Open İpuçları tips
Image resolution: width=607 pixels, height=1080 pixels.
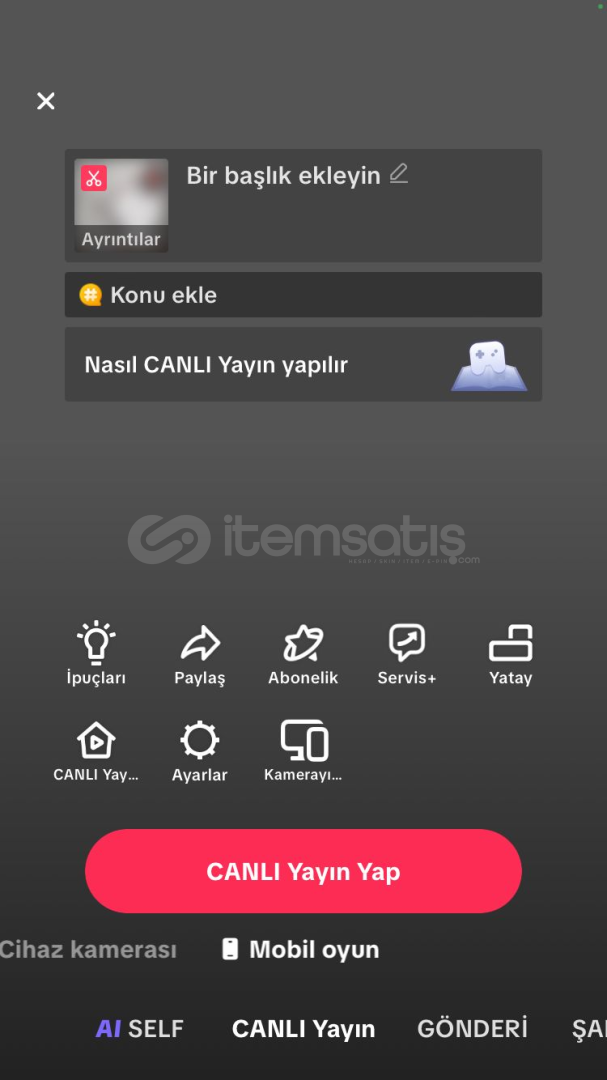(x=96, y=654)
